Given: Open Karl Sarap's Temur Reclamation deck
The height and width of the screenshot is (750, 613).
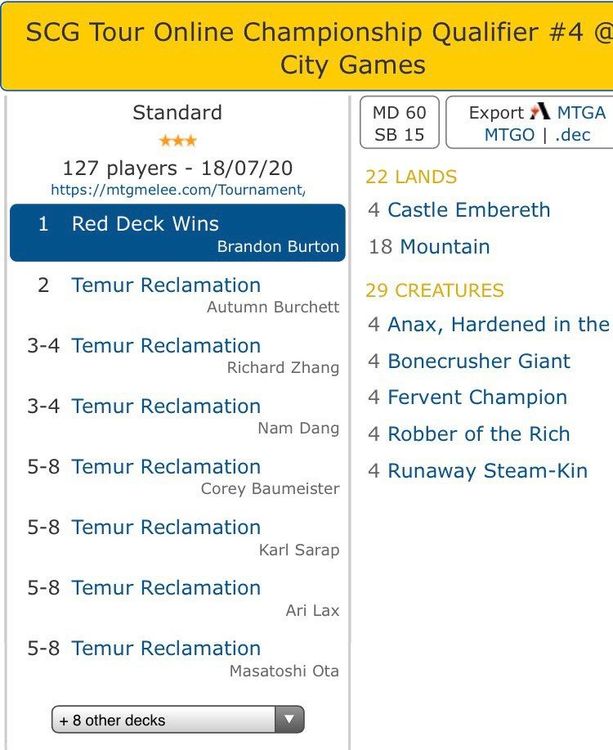Looking at the screenshot, I should pos(166,527).
